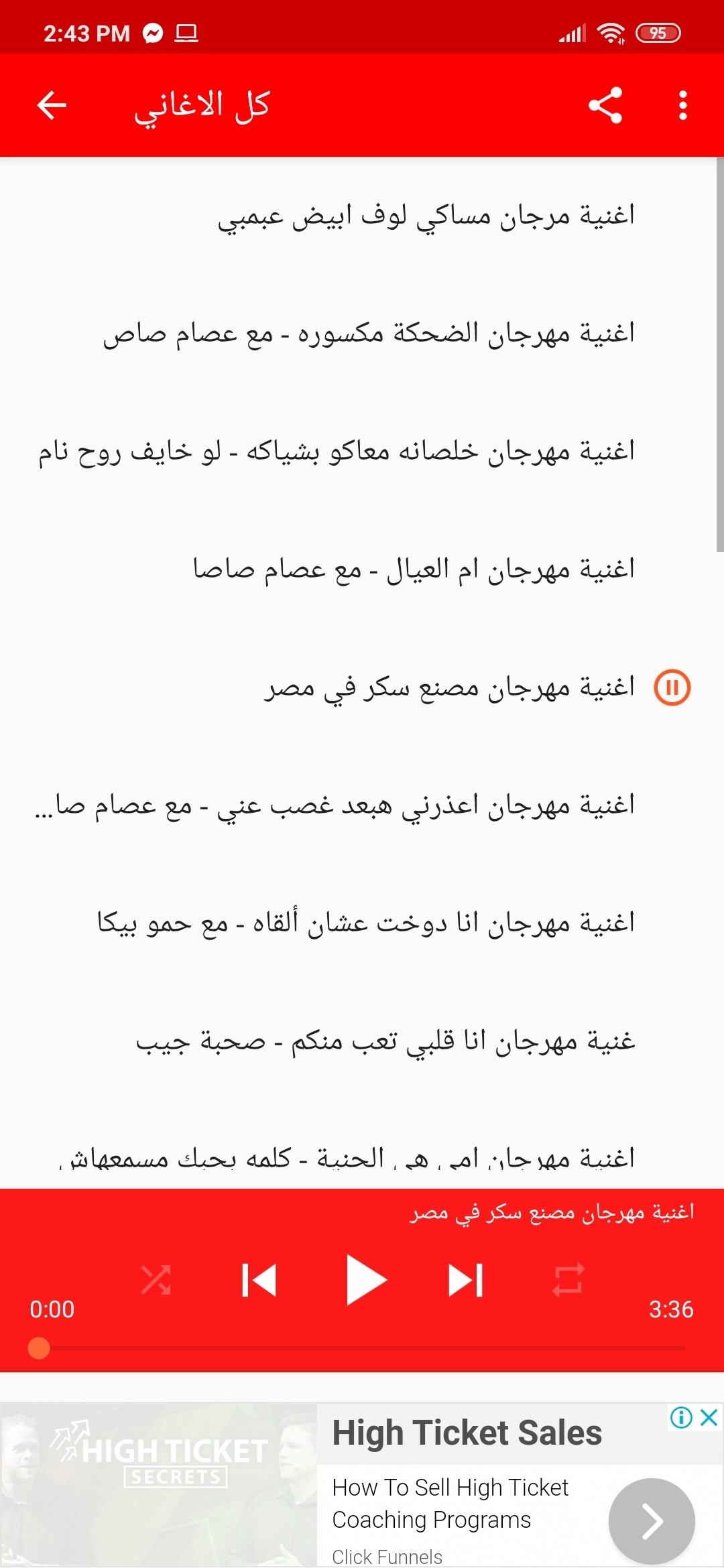Skip to previous track
The width and height of the screenshot is (724, 1568).
point(259,1280)
